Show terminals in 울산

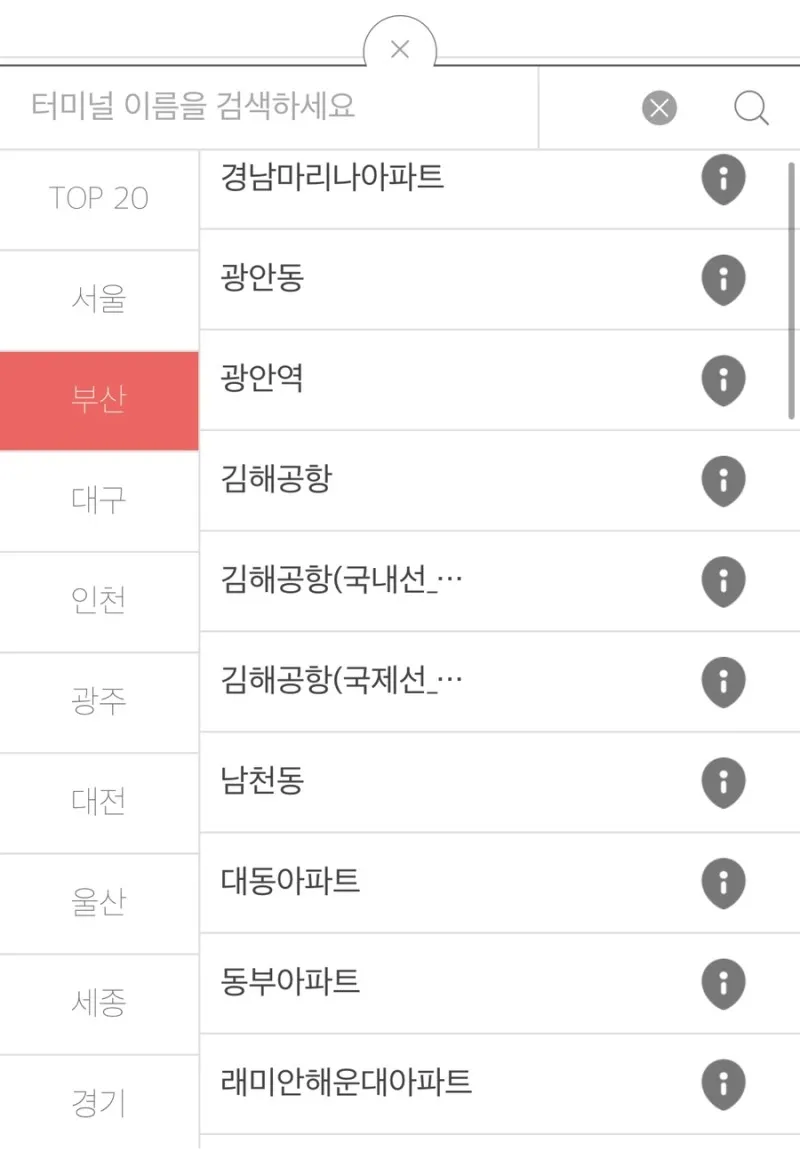pyautogui.click(x=99, y=903)
